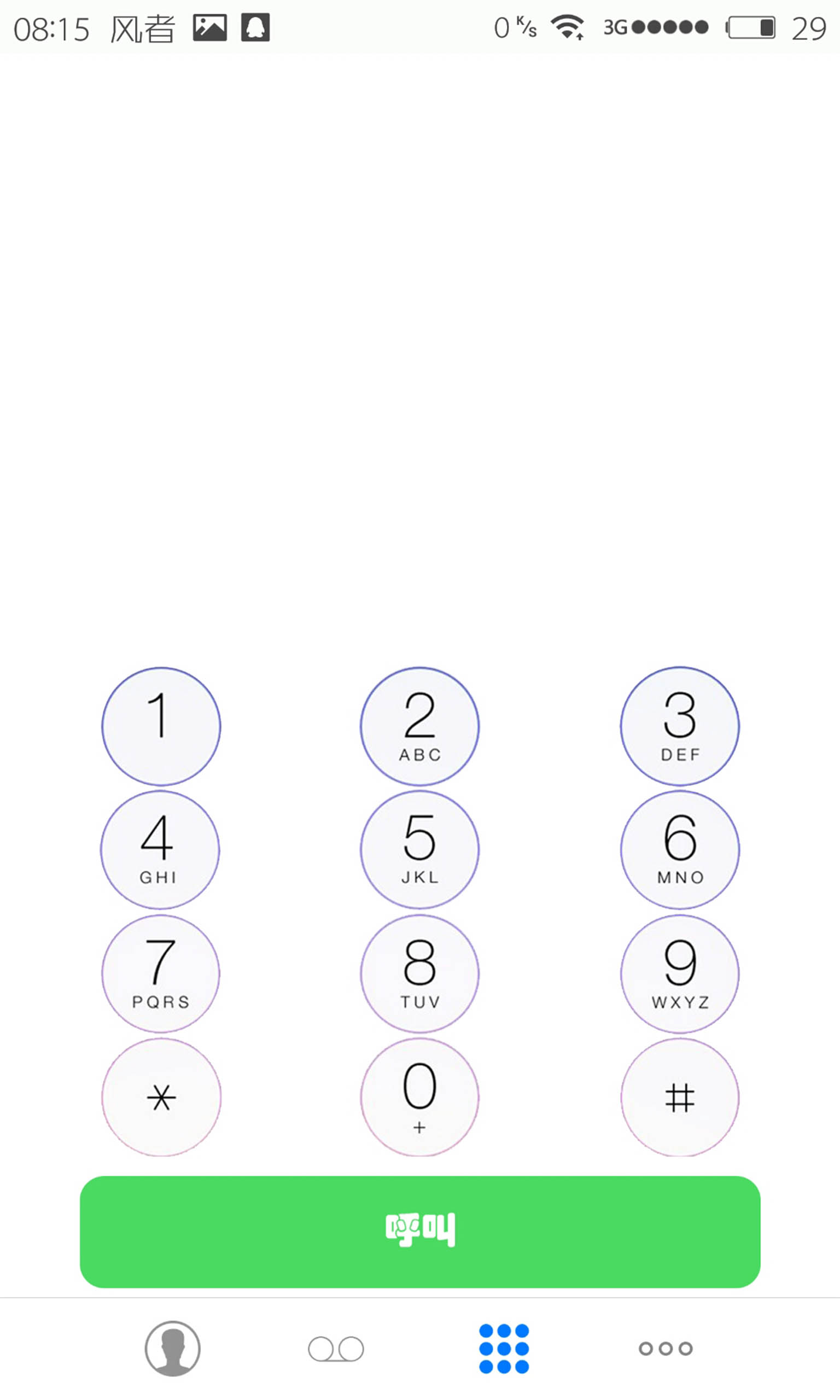Screen dimensions: 840x1400
Task: Enter digit 0 on the keypad
Action: [x=419, y=1097]
